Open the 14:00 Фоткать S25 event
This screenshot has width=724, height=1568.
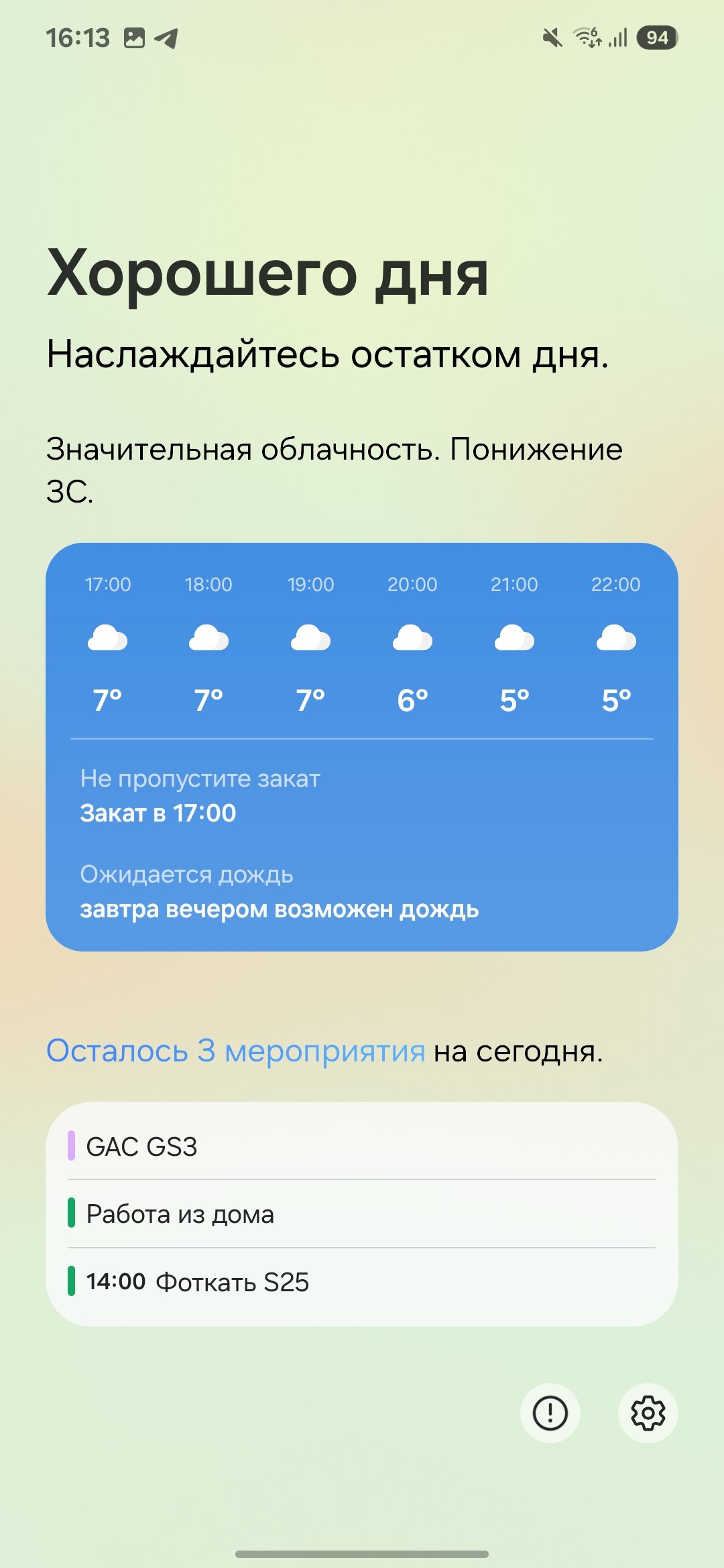(x=362, y=1282)
